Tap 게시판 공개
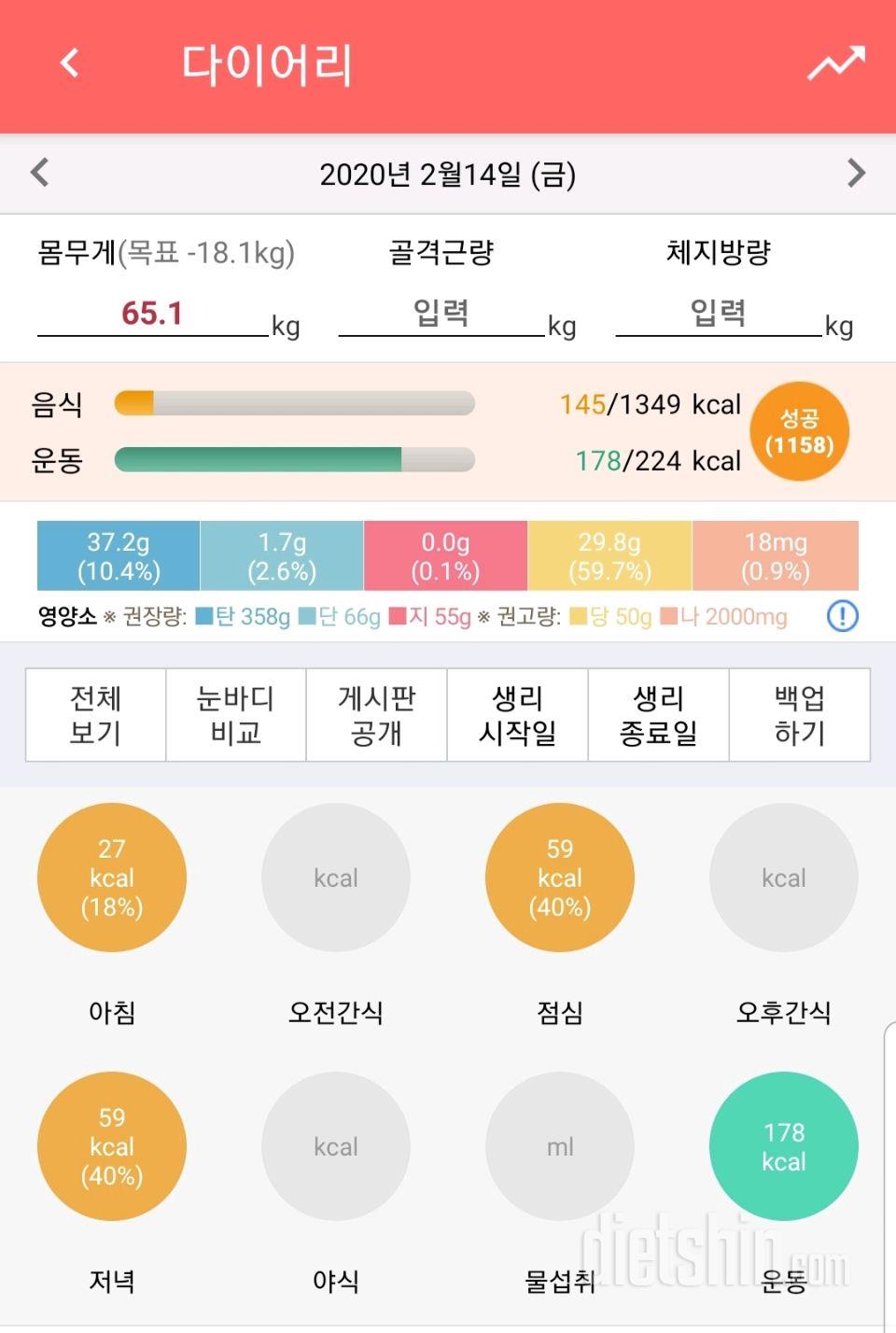This screenshot has width=896, height=1333. [x=377, y=715]
